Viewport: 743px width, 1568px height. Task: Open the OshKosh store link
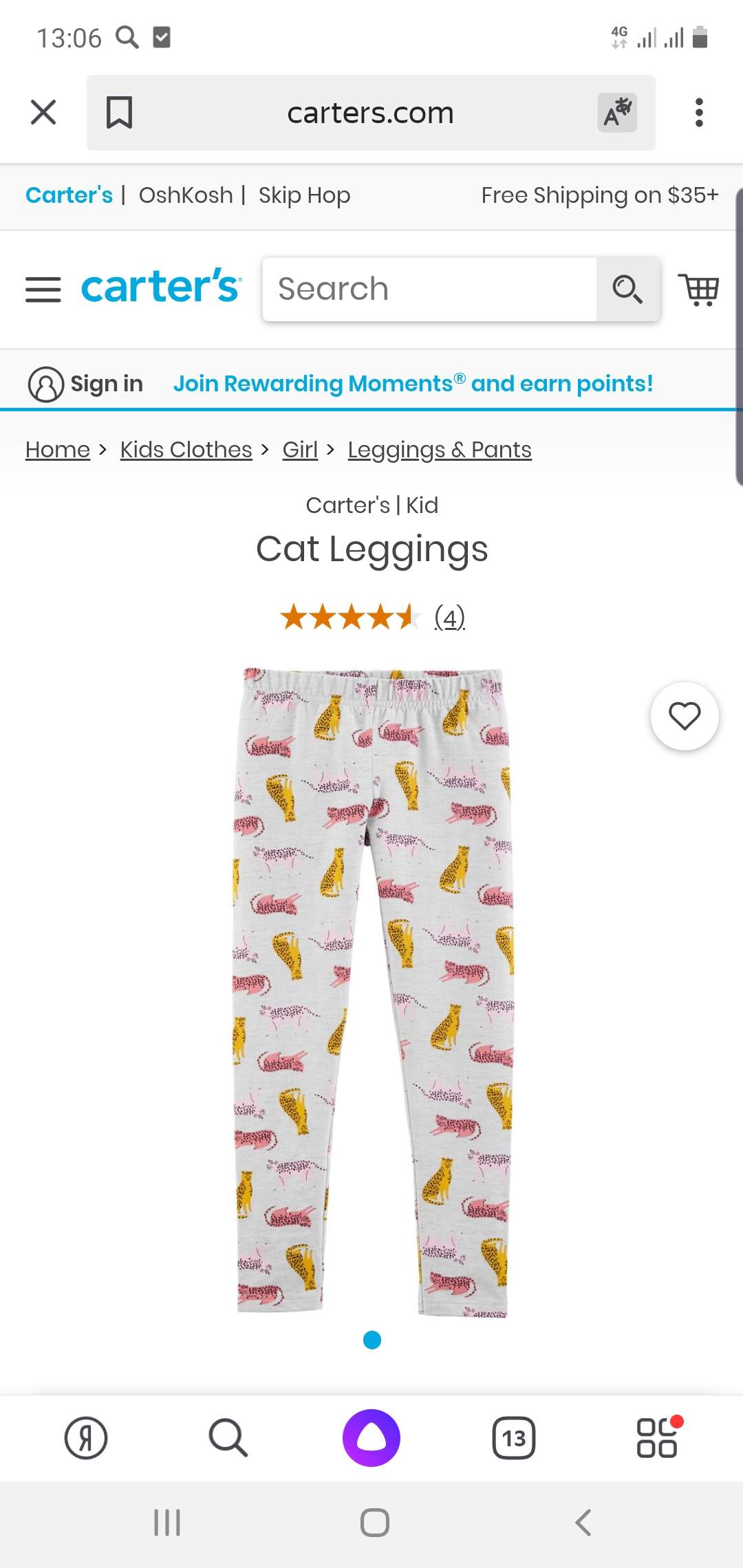[186, 195]
